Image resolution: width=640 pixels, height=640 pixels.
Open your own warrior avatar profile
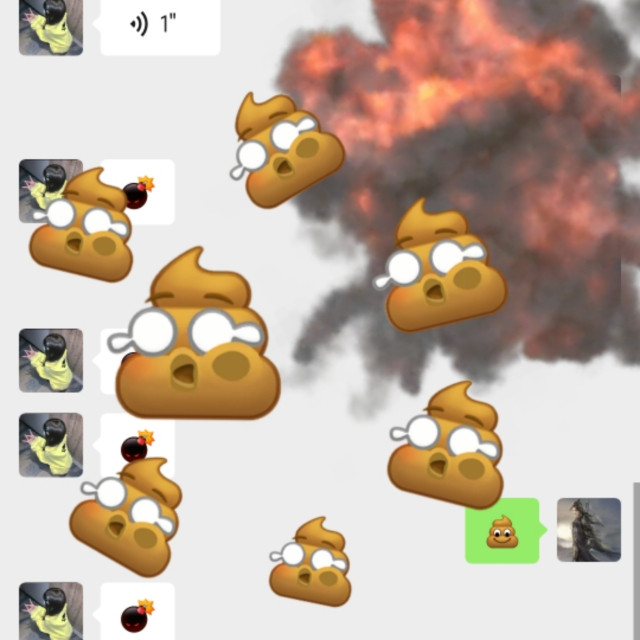point(589,530)
